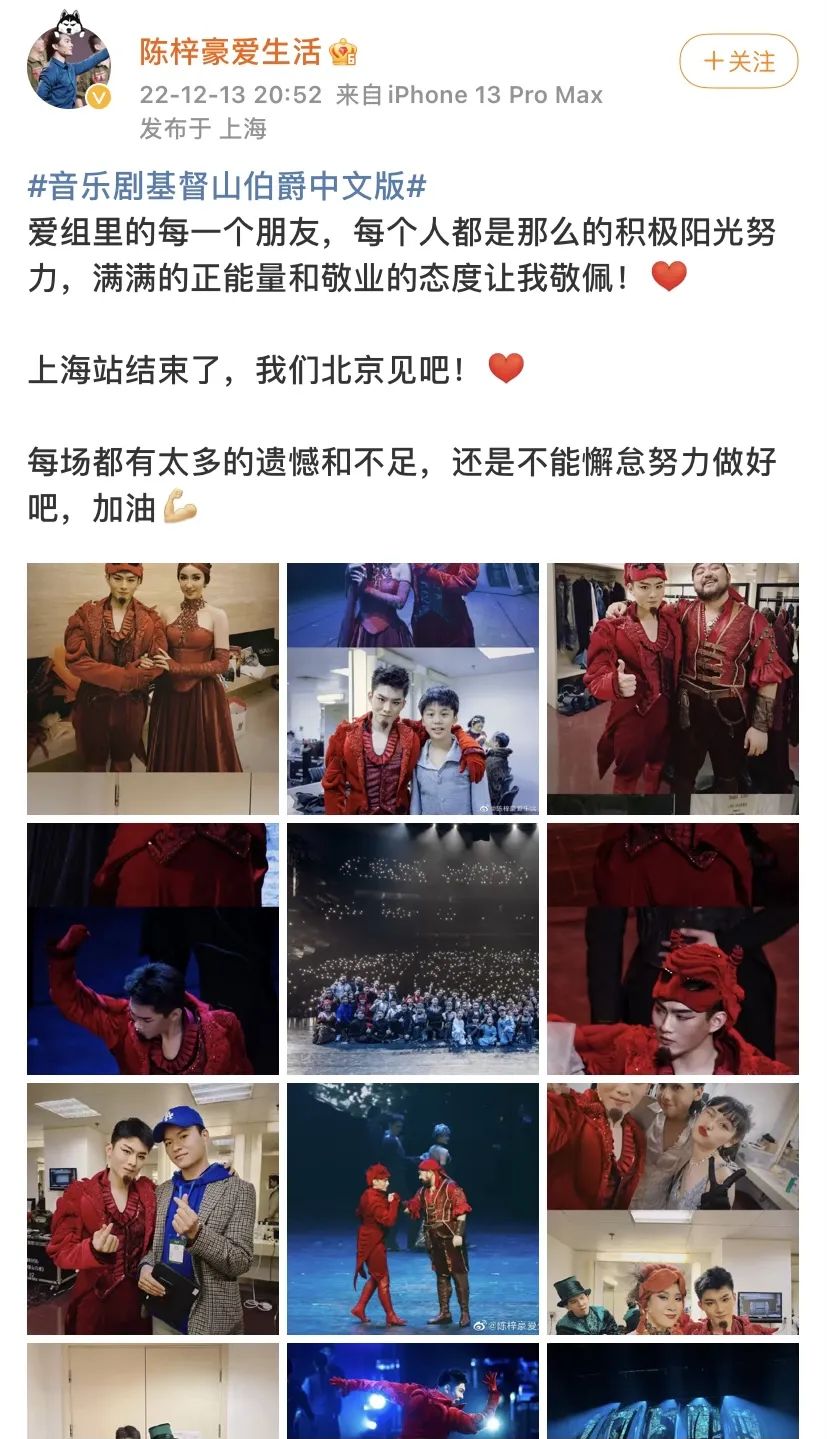Open the red mask close-up photo
The height and width of the screenshot is (1439, 827).
(673, 948)
